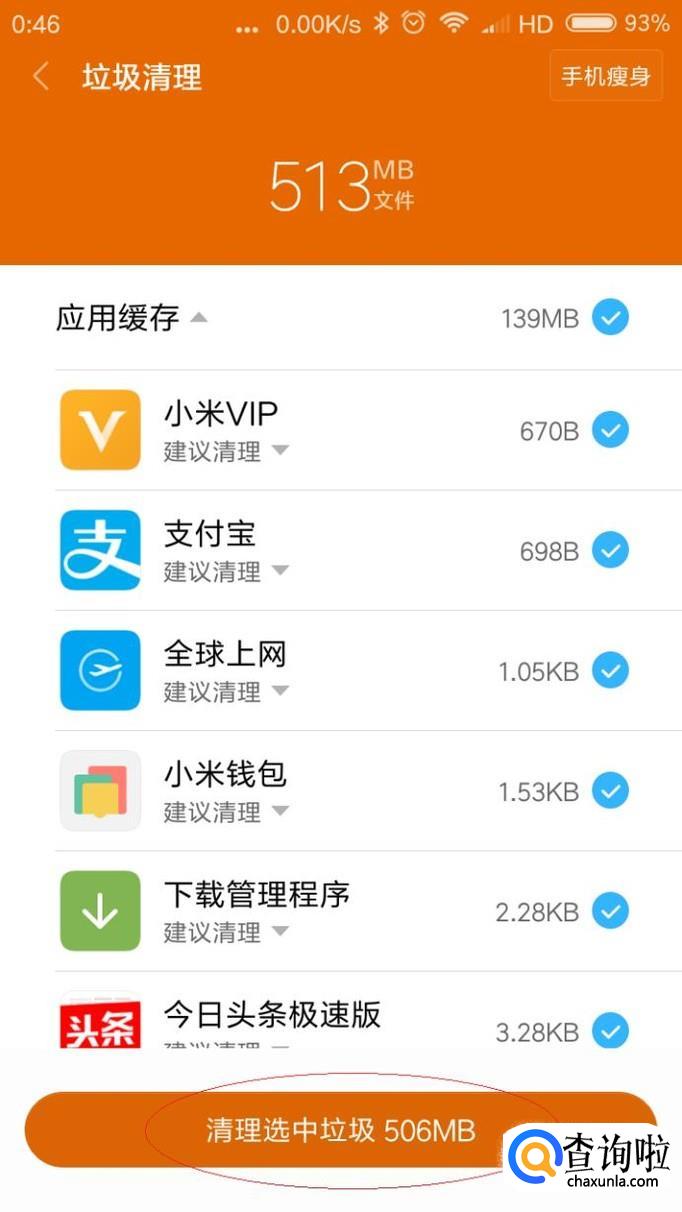Go back from 垃圾清理 screen
This screenshot has width=682, height=1212.
[x=41, y=77]
